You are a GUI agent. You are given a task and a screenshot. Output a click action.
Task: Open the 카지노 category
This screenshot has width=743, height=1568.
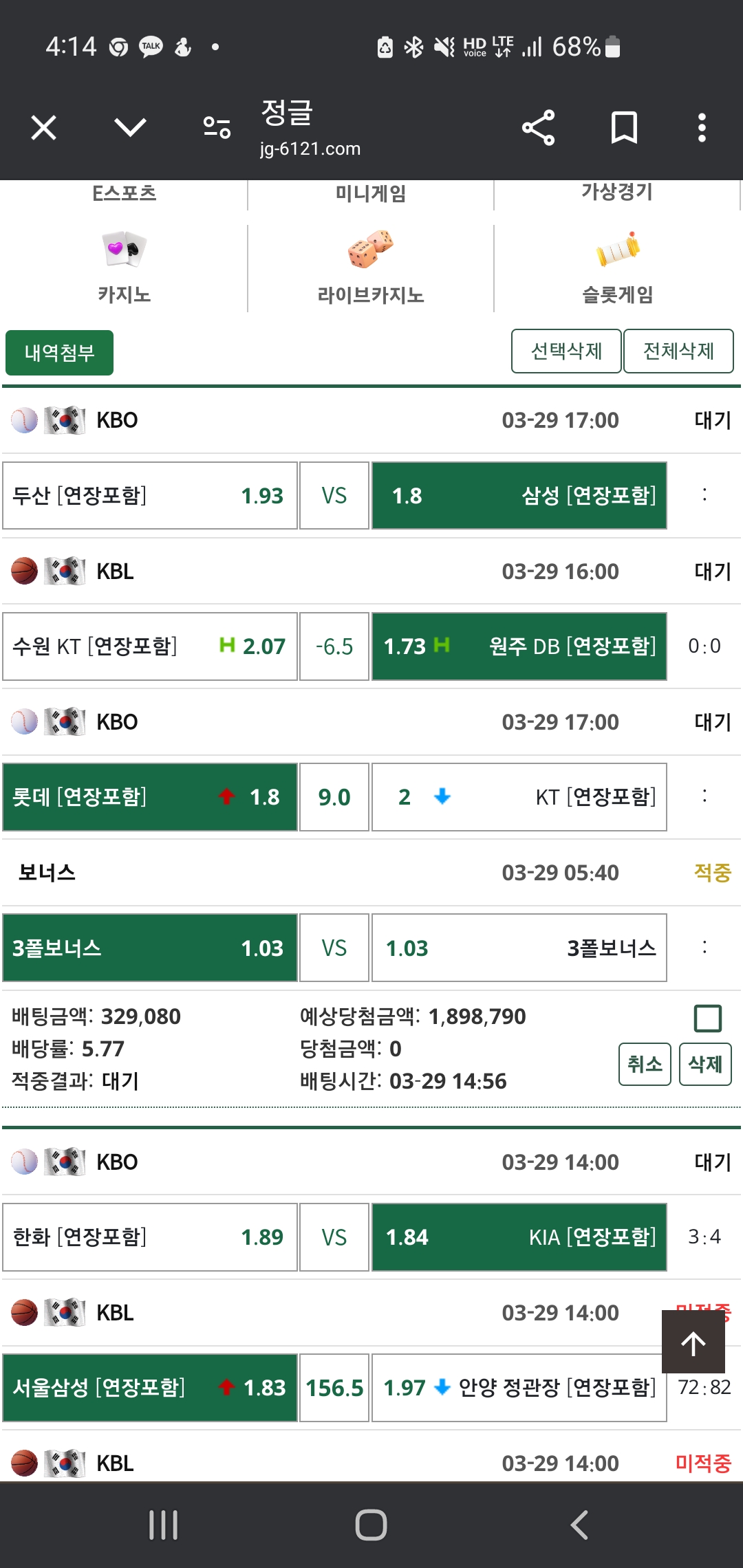coord(124,268)
